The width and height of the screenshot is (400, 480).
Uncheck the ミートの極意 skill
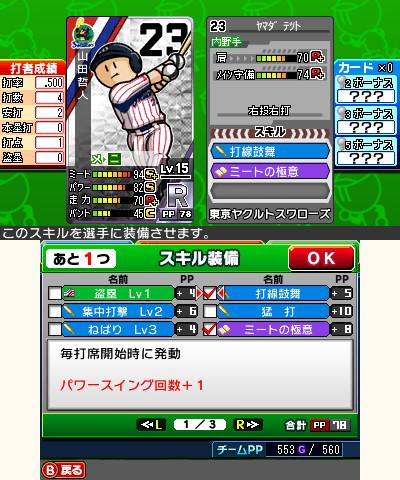pyautogui.click(x=210, y=329)
